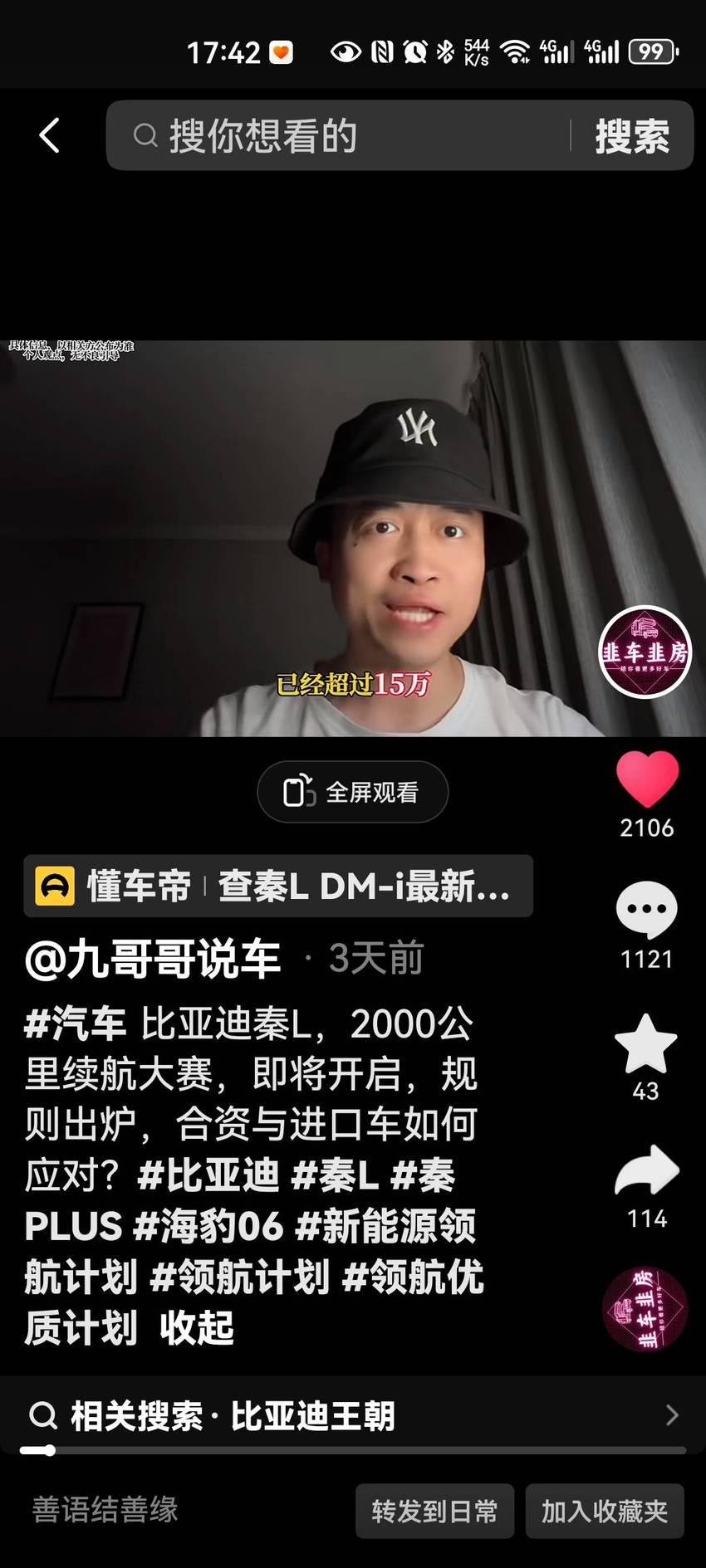Go back using the top-left arrow
The width and height of the screenshot is (706, 1568).
50,135
